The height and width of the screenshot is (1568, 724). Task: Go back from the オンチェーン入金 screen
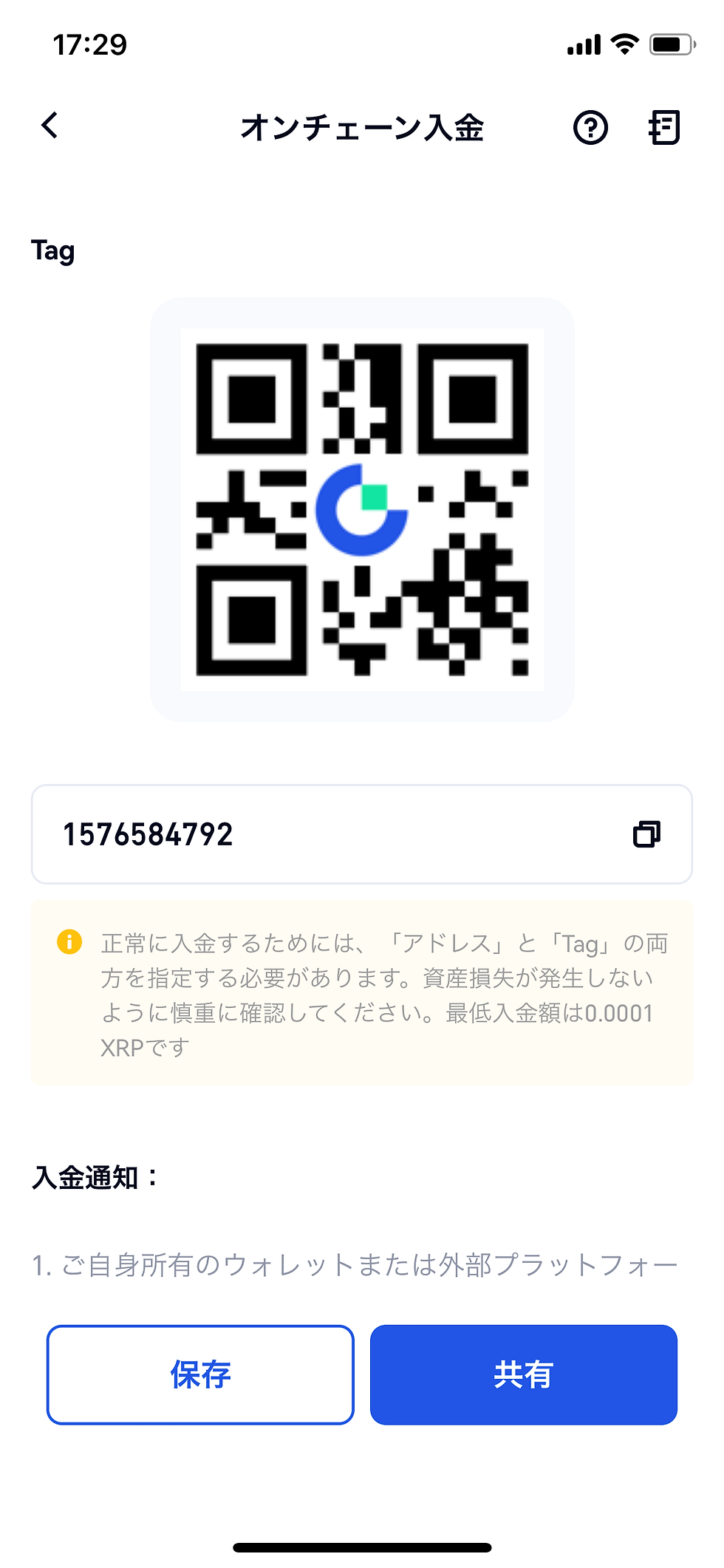[49, 126]
